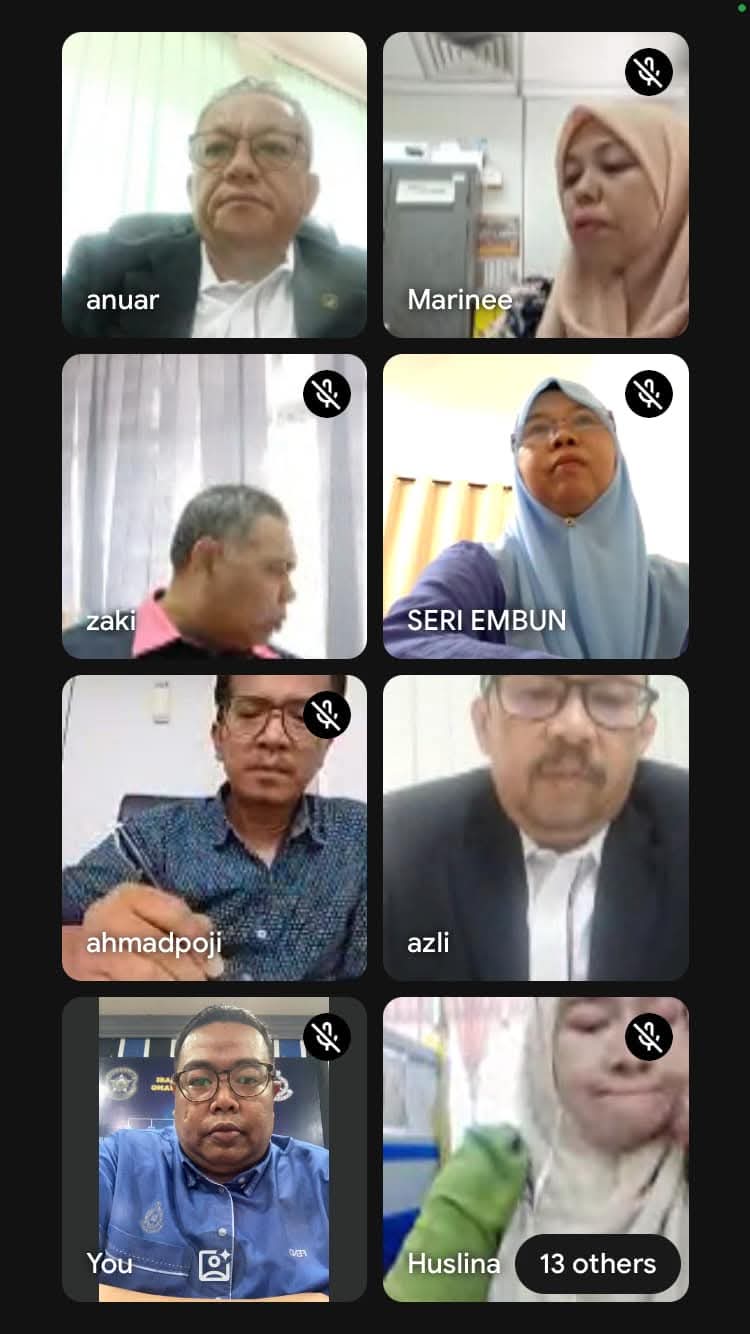Open azli's participant tile
Screen dimensions: 750x1334
[x=536, y=828]
